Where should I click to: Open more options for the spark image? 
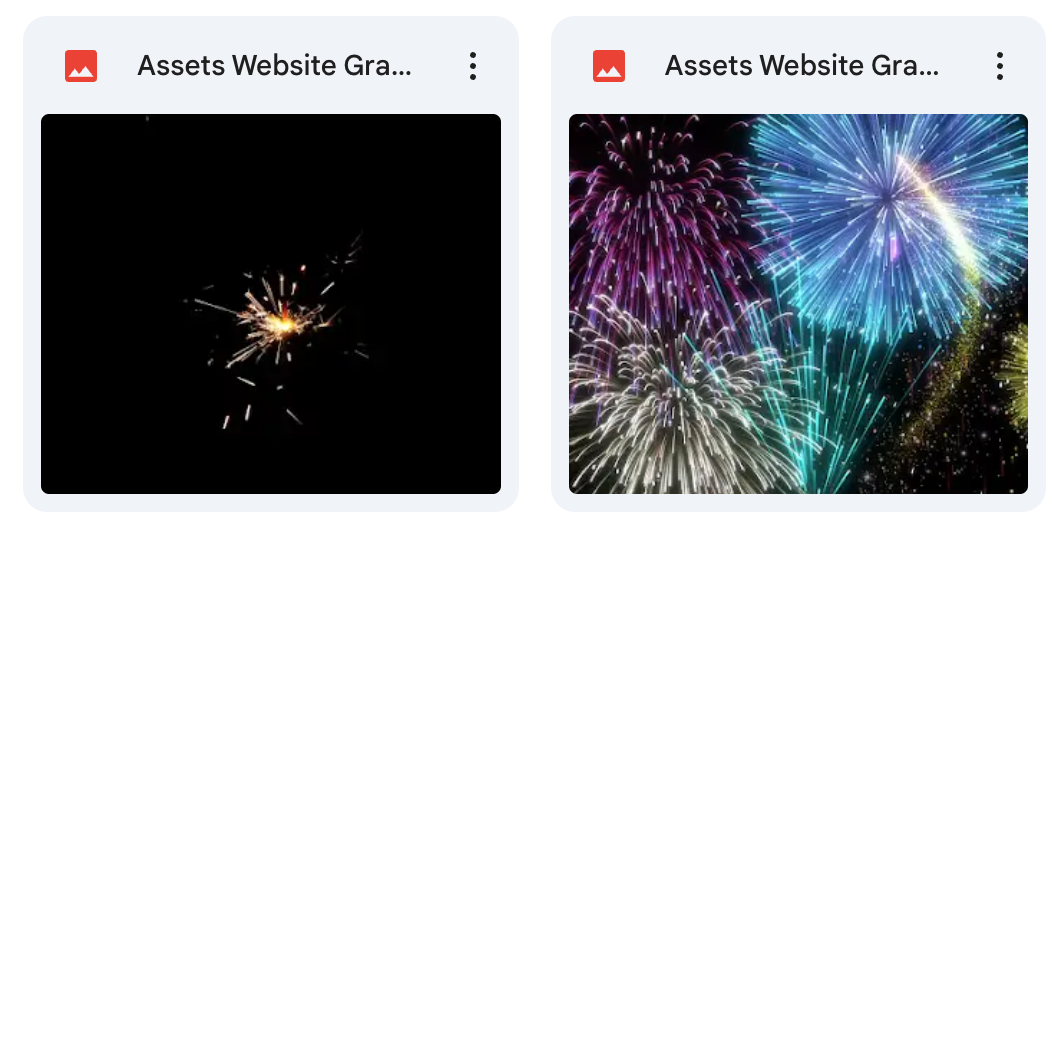(x=472, y=66)
